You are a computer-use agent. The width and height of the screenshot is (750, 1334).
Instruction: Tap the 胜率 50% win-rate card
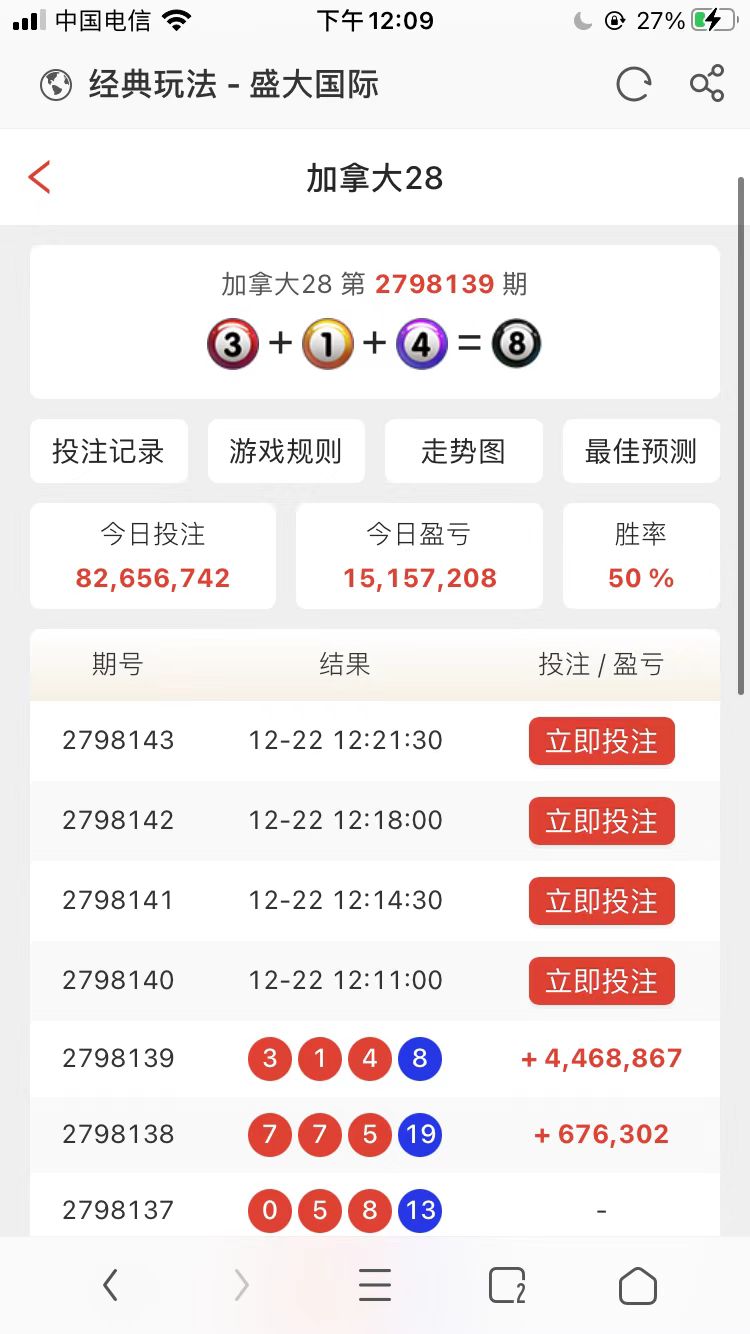point(641,556)
